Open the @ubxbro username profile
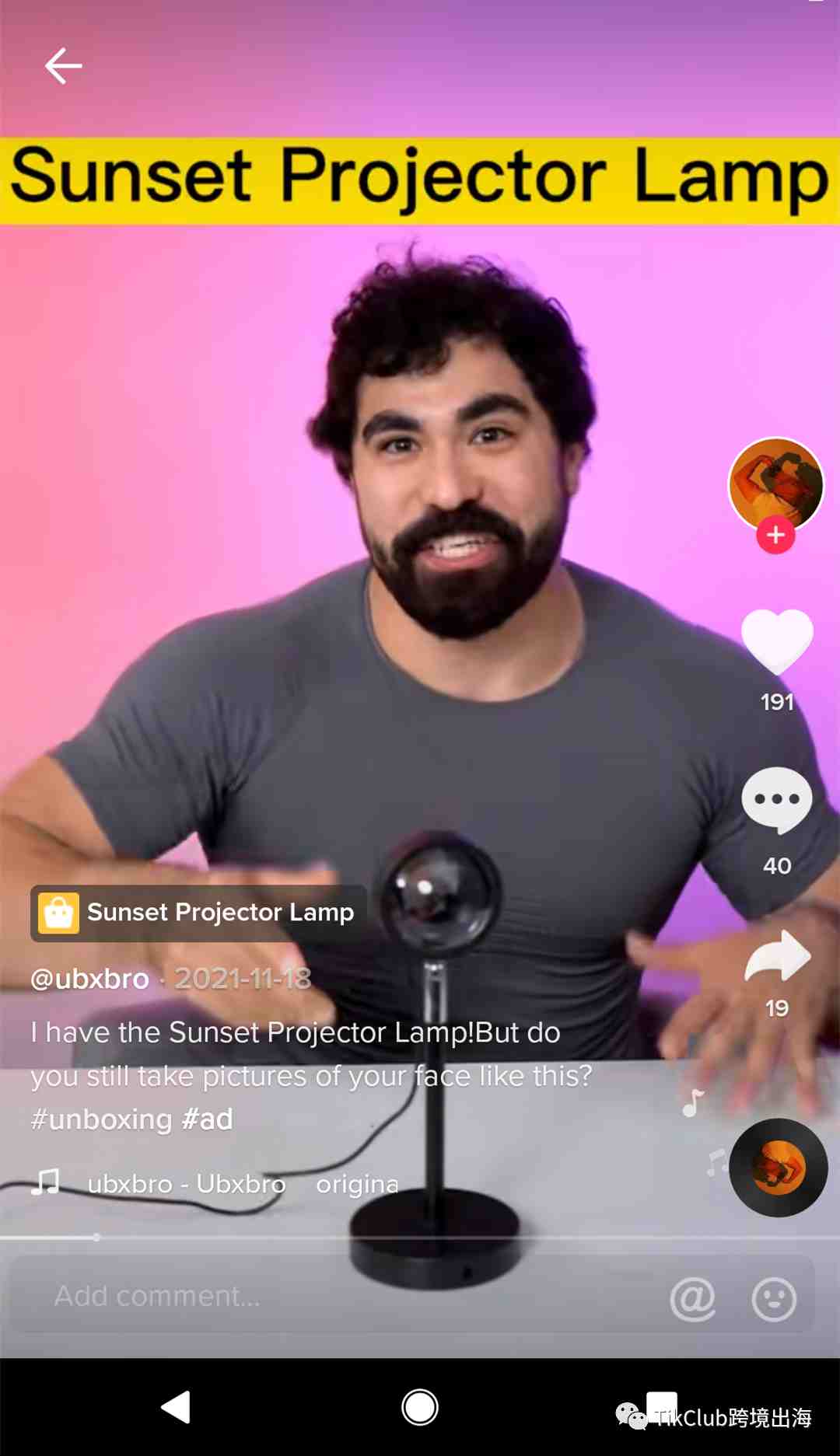840x1456 pixels. click(x=90, y=979)
